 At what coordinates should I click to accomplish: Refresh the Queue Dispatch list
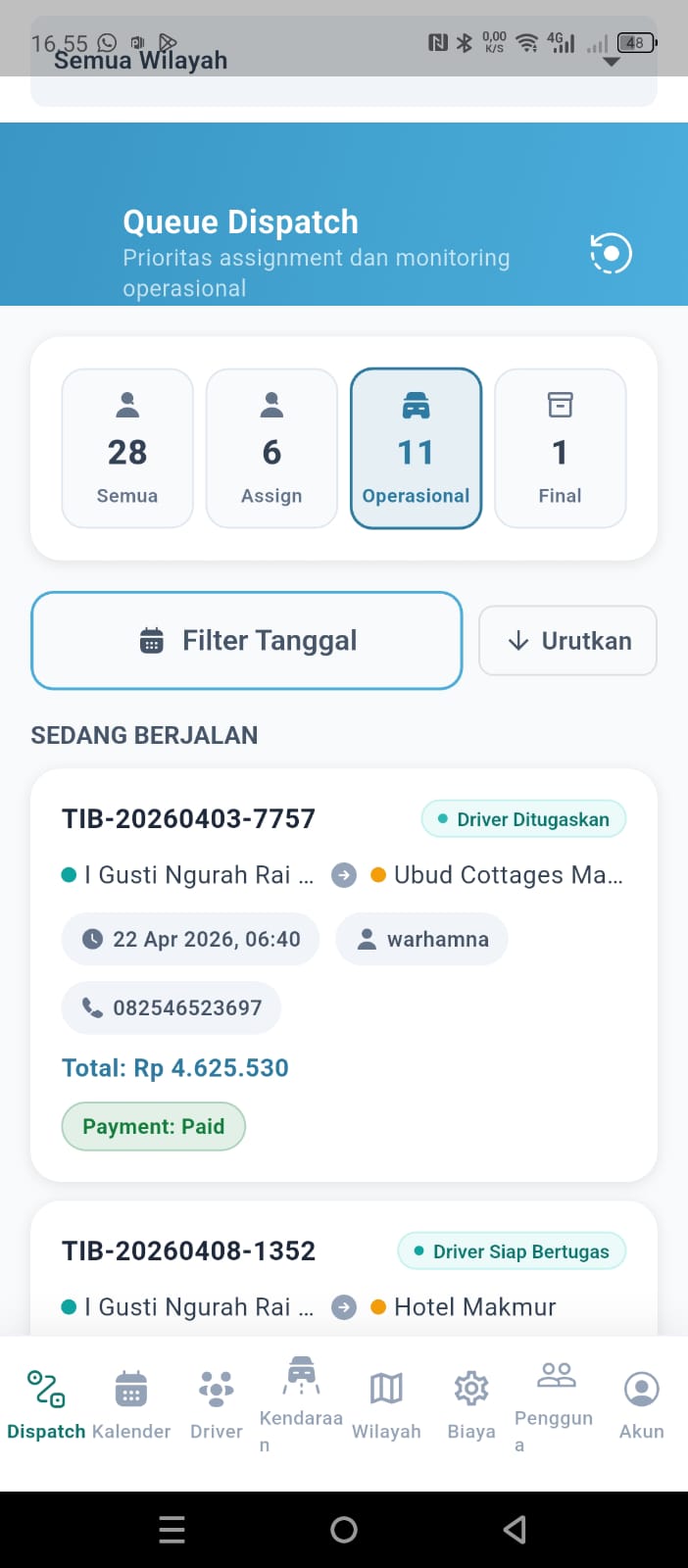point(611,254)
